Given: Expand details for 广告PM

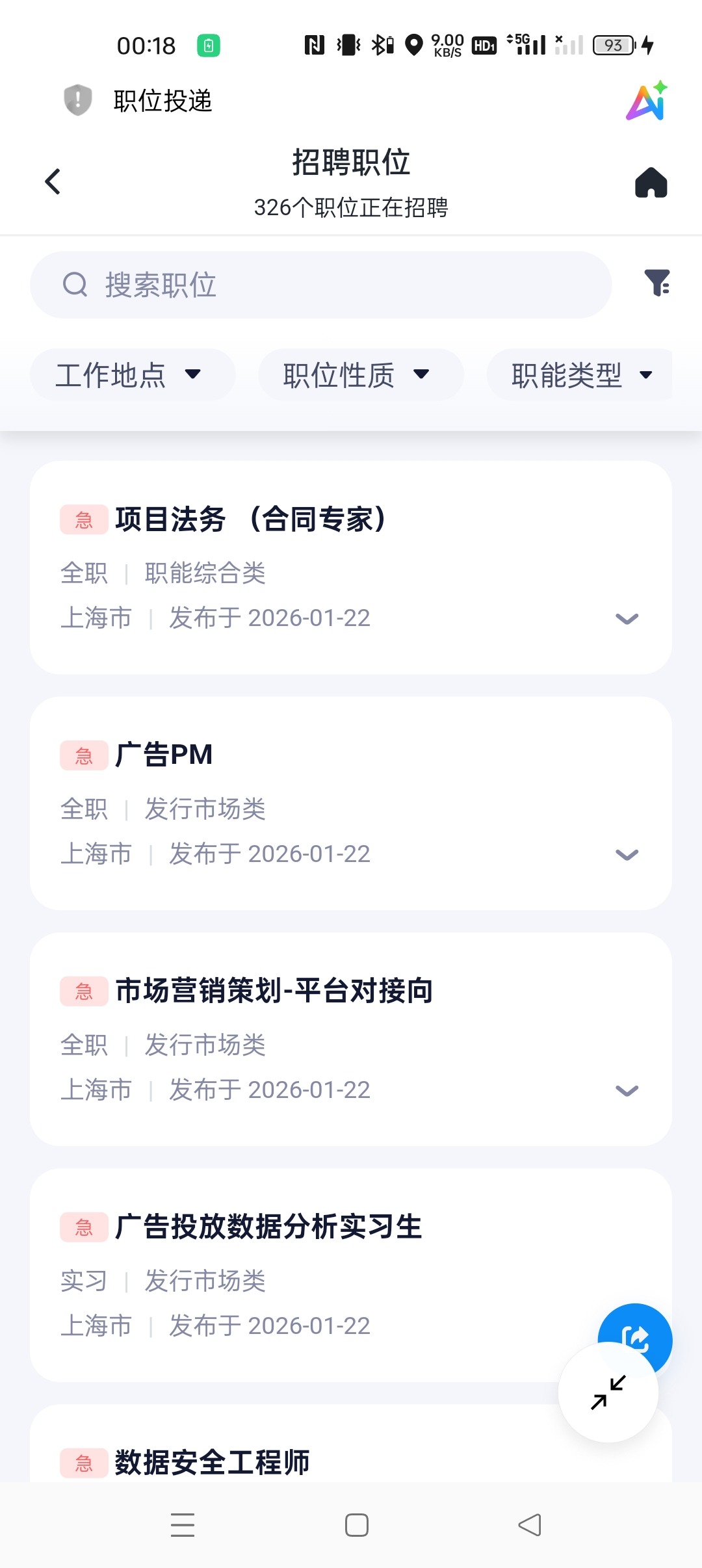Looking at the screenshot, I should 627,855.
